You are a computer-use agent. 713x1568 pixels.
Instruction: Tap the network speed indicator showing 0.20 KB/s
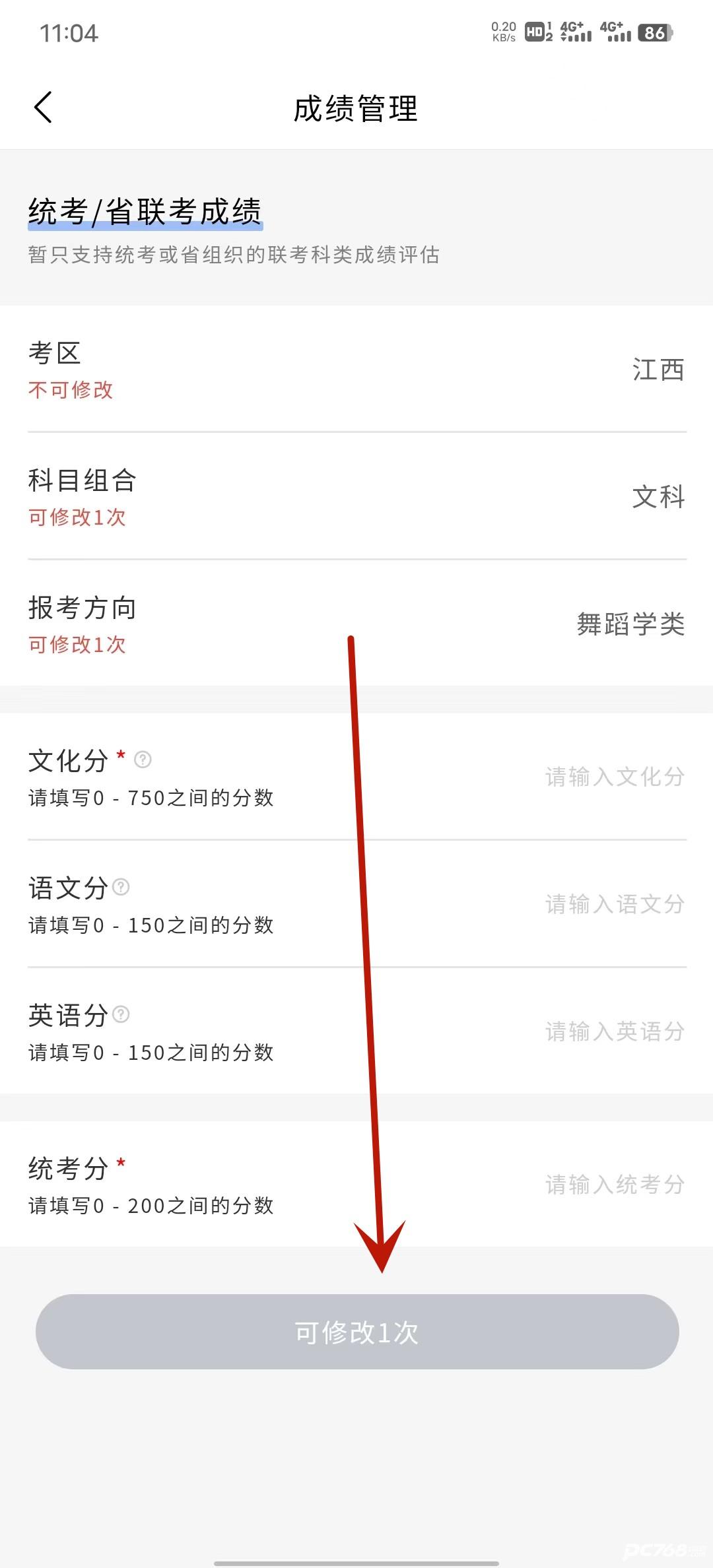tap(504, 31)
